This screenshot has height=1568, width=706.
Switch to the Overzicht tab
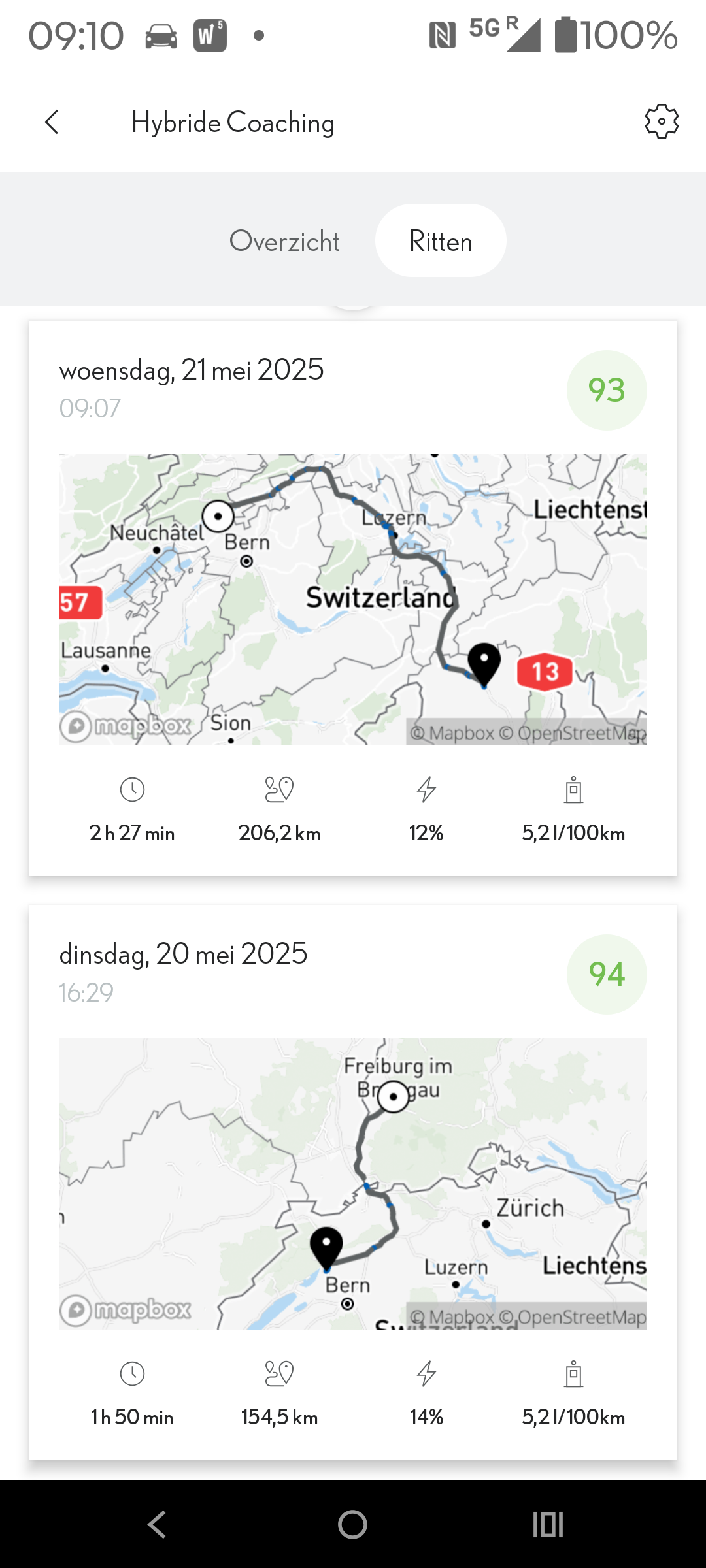(284, 241)
